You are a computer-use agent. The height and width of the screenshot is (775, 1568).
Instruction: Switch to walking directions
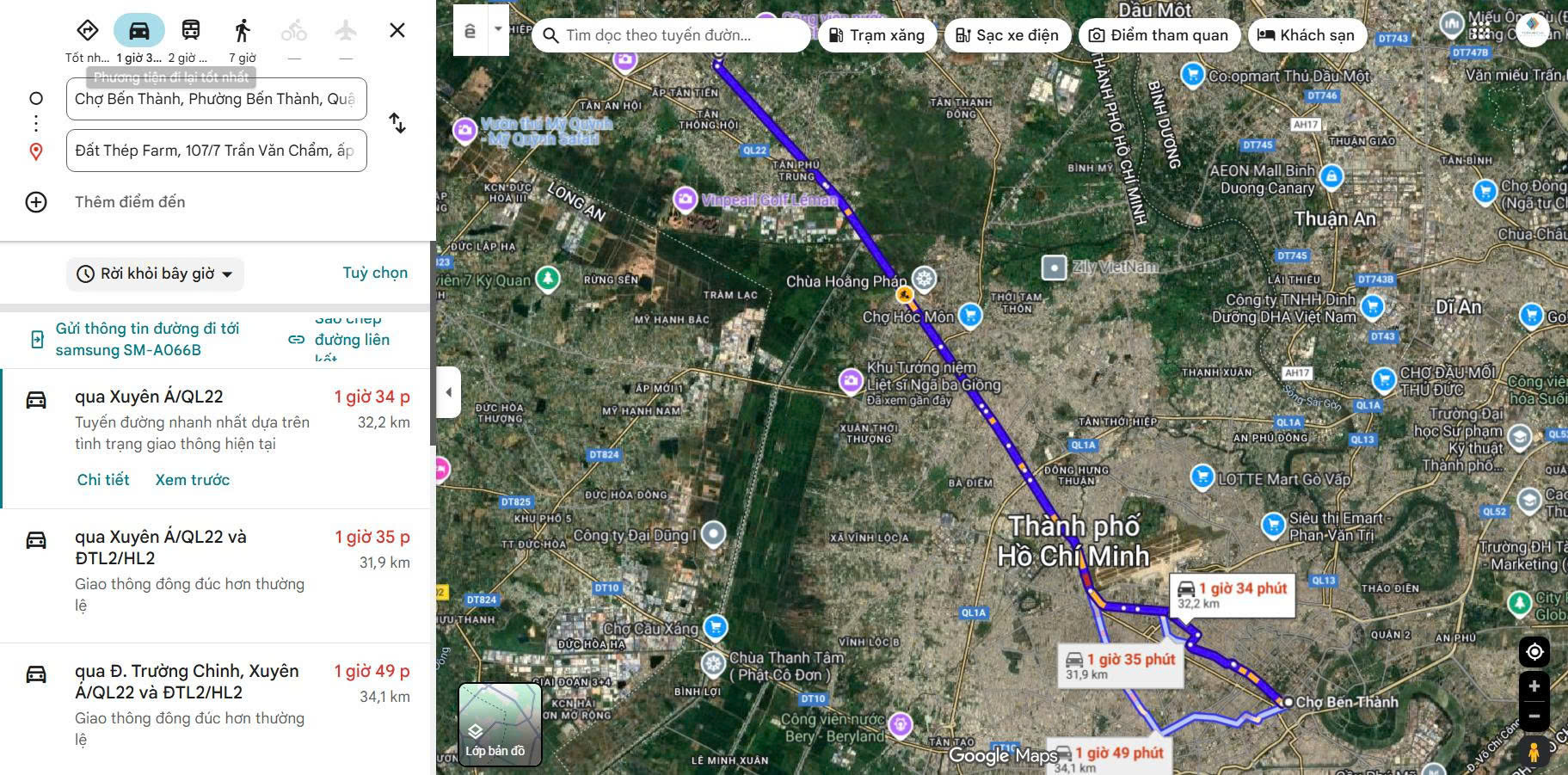point(243,31)
